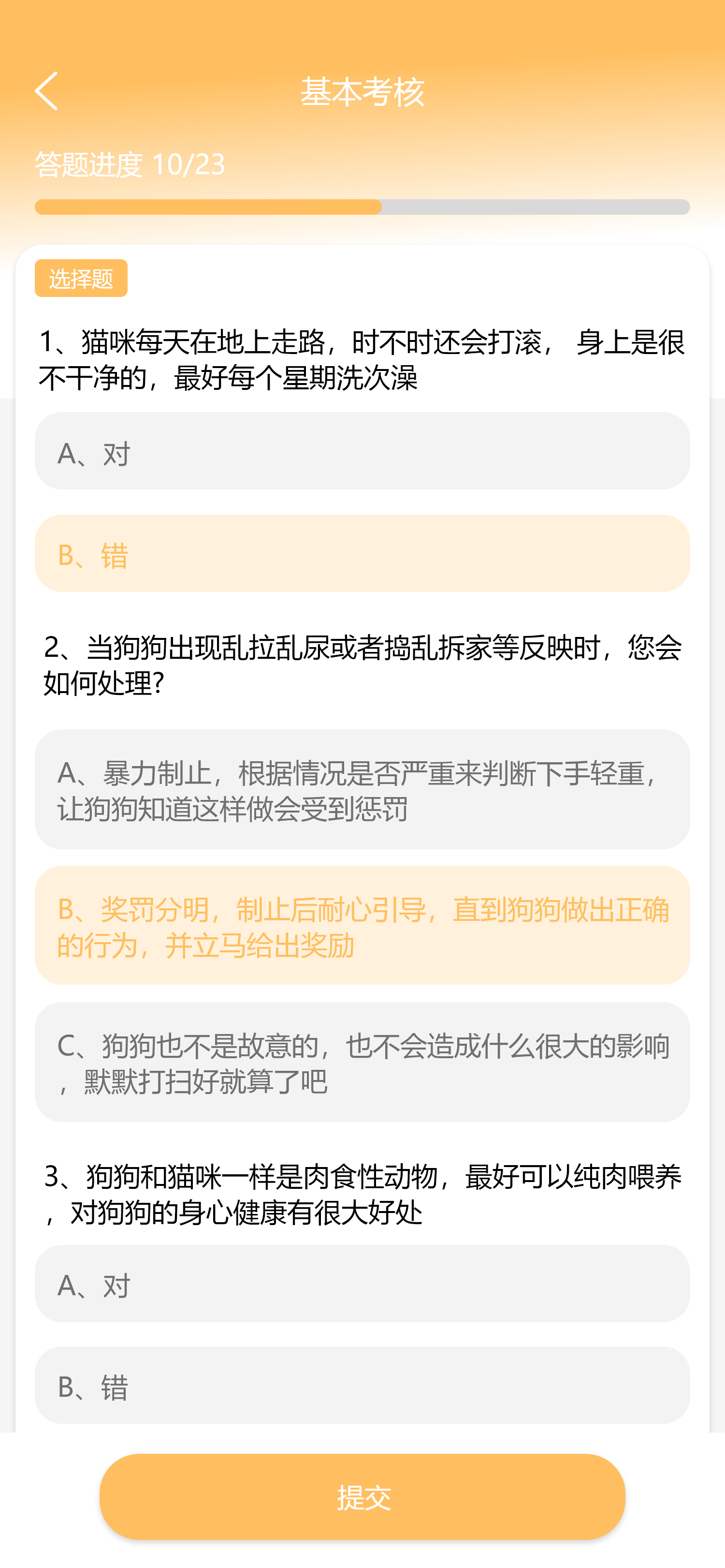Pick option A、暴力制止 for question 2

pyautogui.click(x=362, y=789)
